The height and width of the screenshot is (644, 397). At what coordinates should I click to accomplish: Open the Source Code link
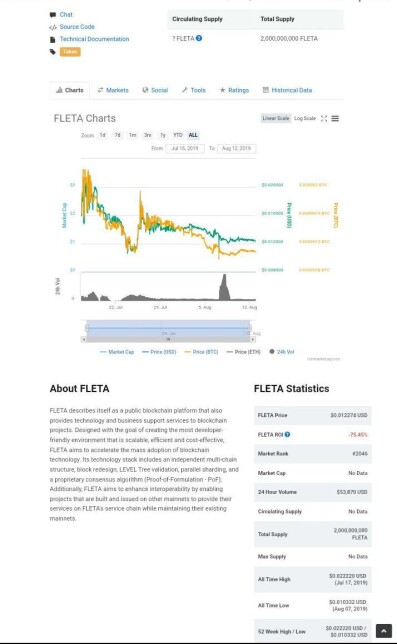[77, 27]
